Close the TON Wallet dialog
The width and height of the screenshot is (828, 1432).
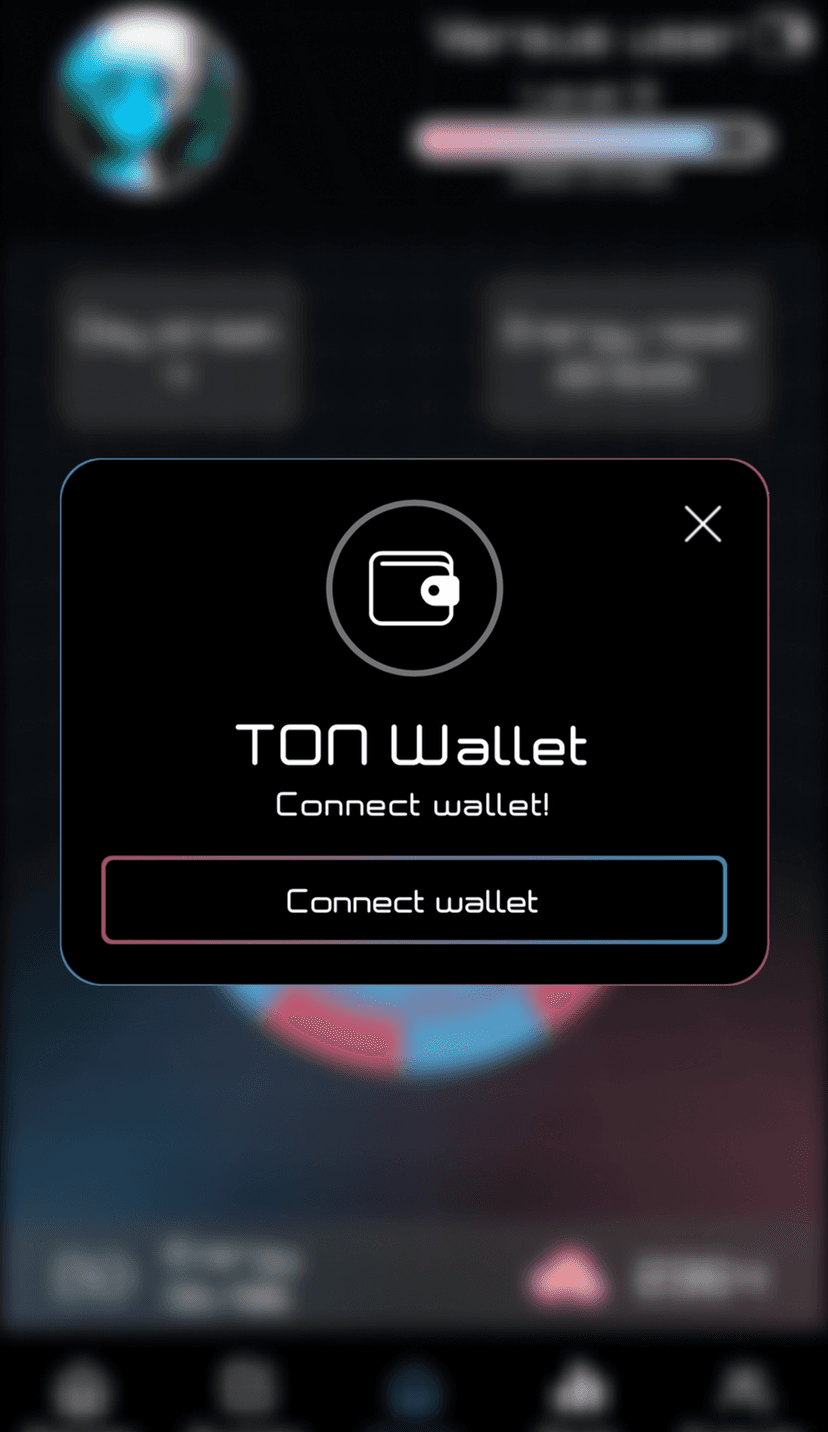pyautogui.click(x=702, y=524)
